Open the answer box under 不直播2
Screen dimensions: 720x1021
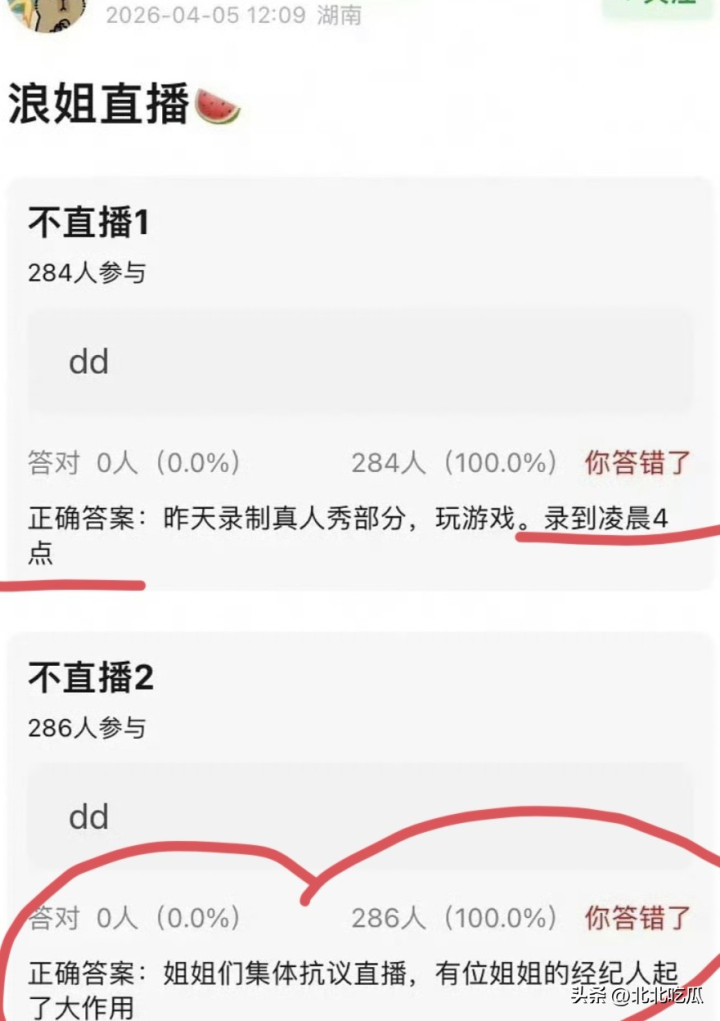(x=360, y=816)
